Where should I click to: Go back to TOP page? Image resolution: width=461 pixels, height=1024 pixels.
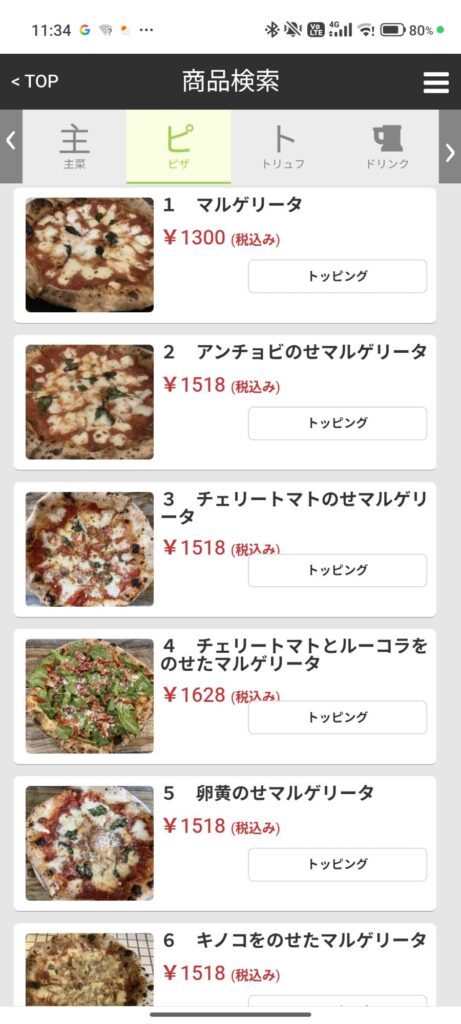[35, 82]
